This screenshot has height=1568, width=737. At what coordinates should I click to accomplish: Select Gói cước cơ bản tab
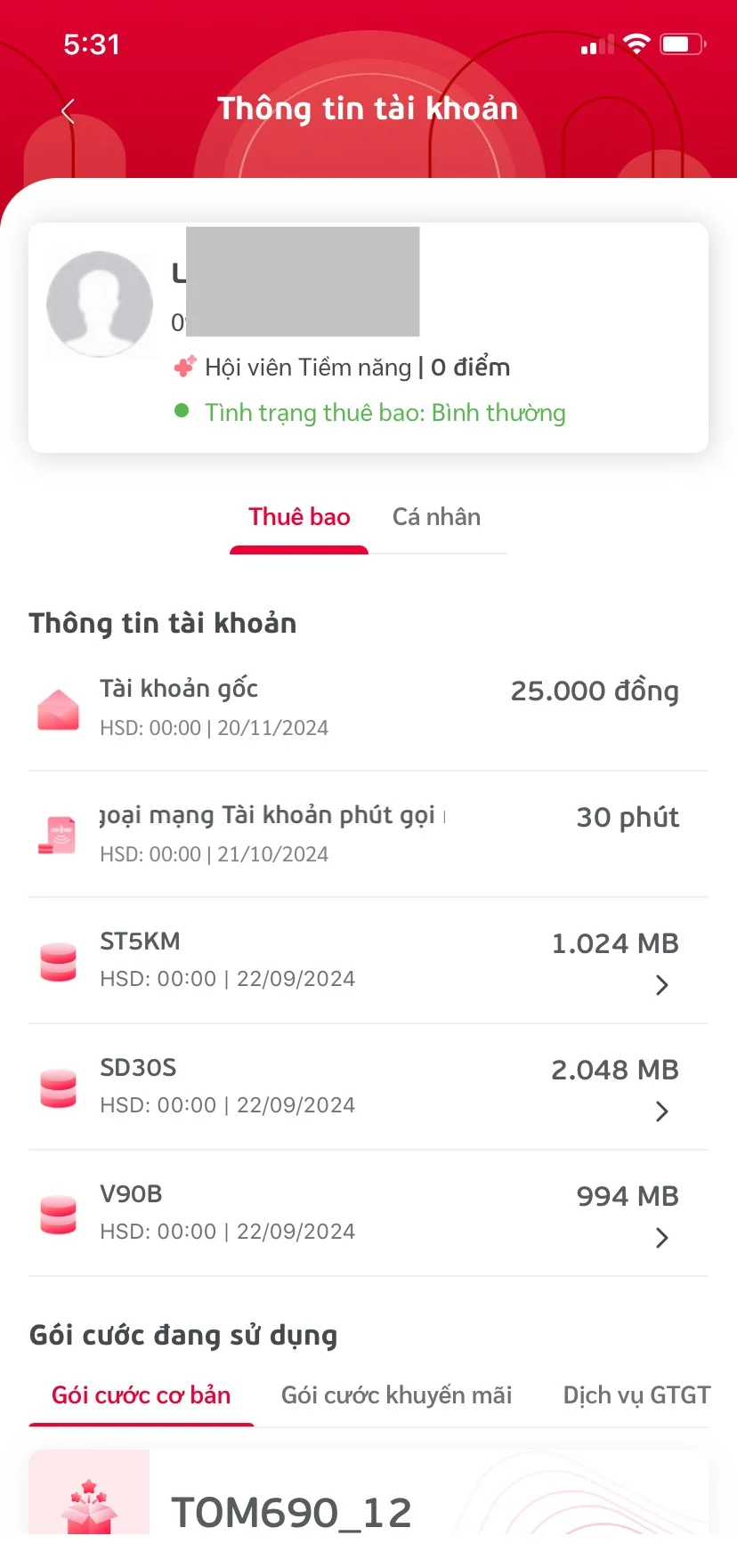(x=141, y=1394)
